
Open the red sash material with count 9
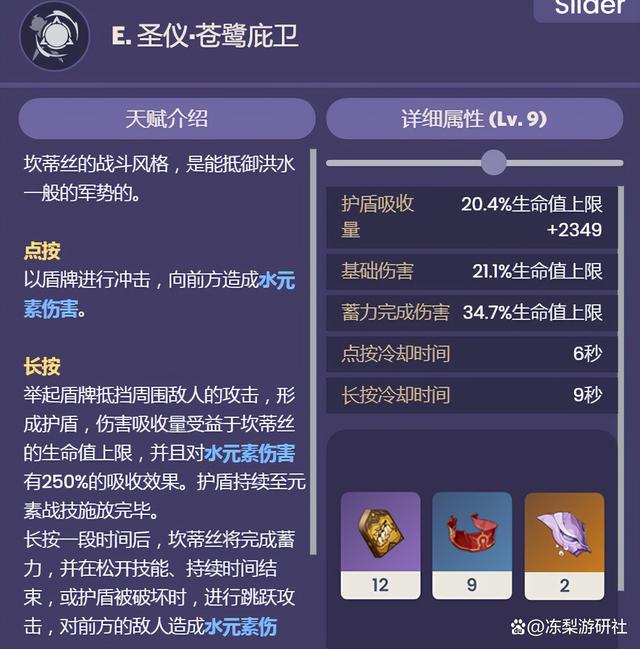(x=472, y=545)
